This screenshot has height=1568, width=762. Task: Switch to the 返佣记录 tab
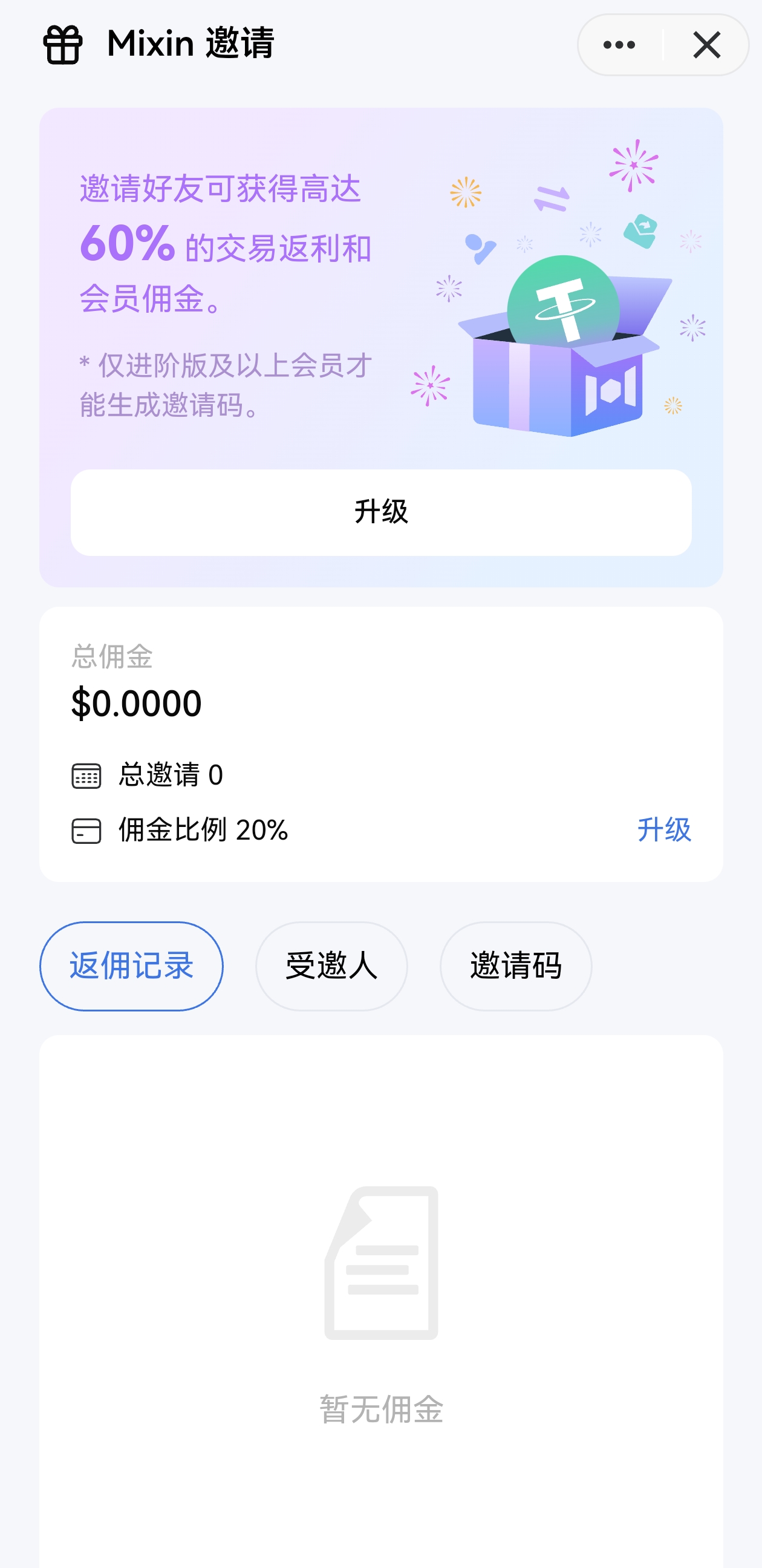[x=131, y=966]
